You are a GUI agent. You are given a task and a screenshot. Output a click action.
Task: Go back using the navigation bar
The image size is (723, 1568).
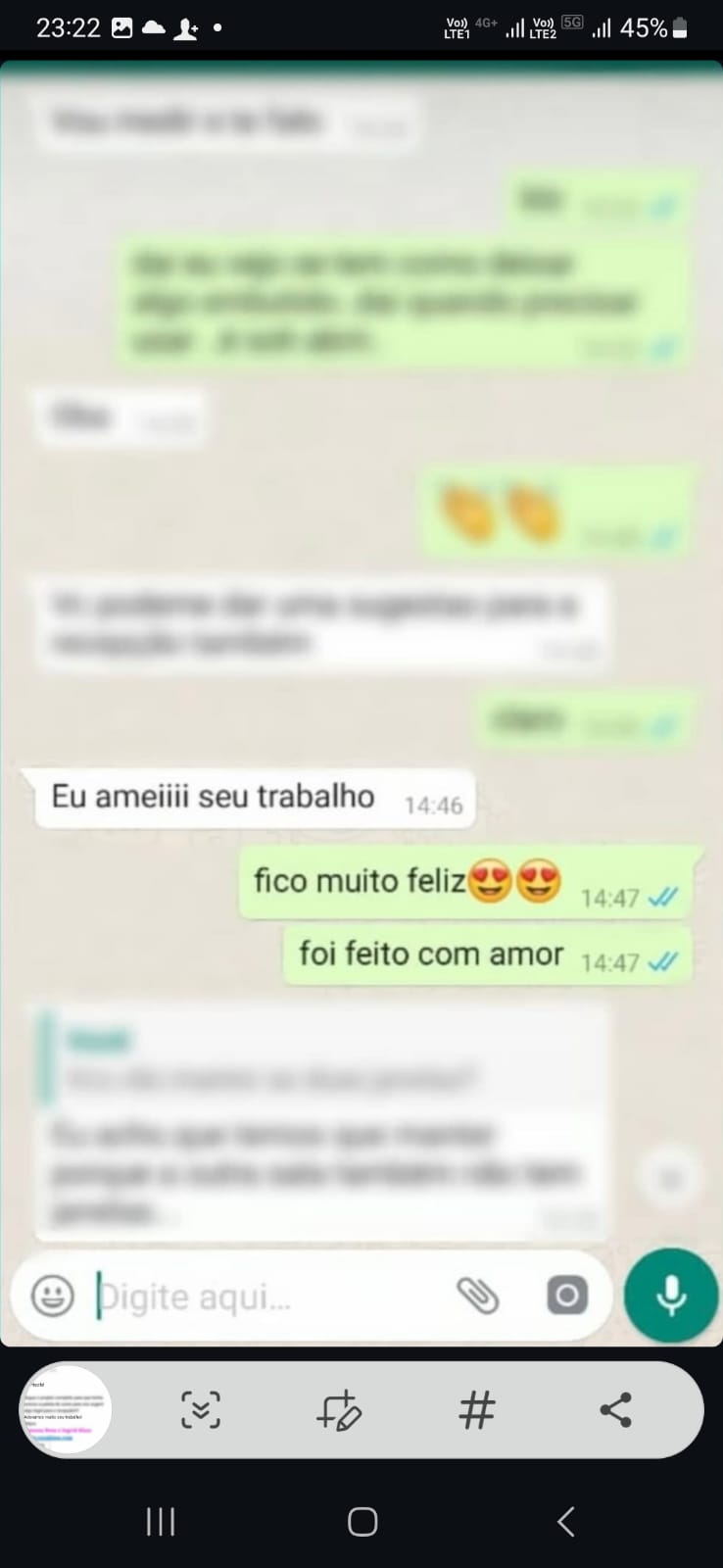[565, 1521]
